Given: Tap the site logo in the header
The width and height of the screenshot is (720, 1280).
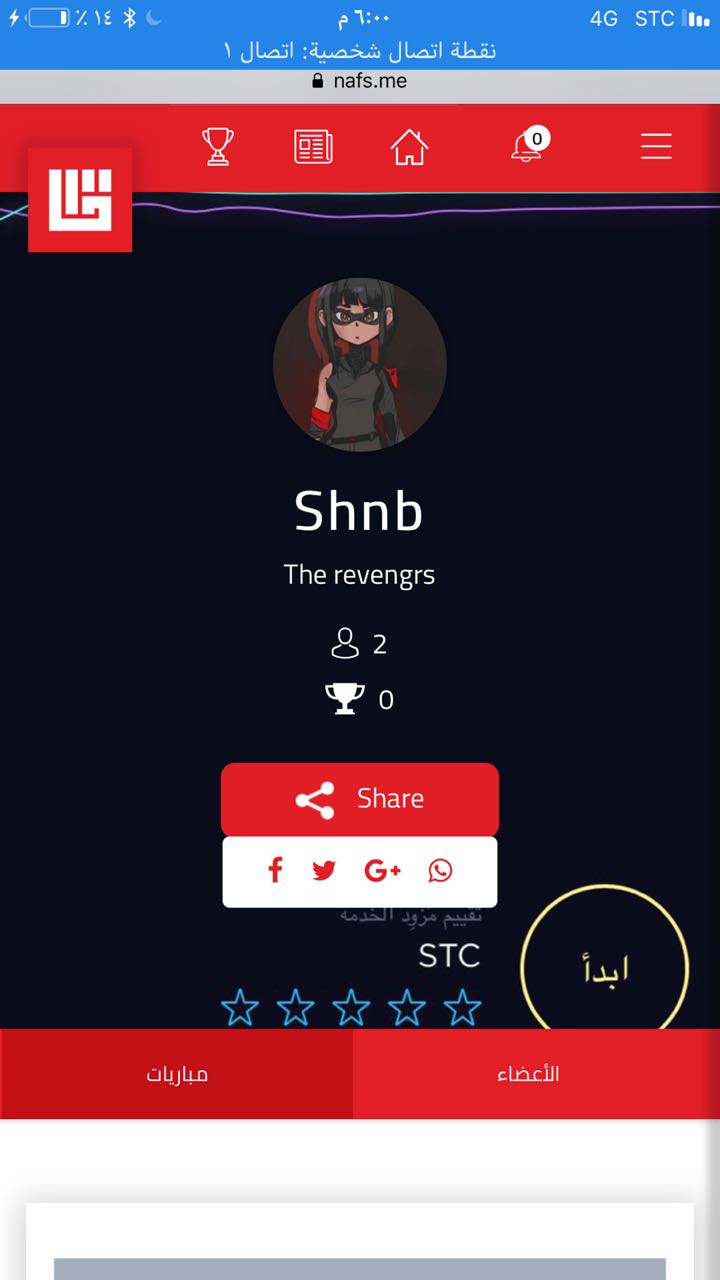Looking at the screenshot, I should [80, 200].
